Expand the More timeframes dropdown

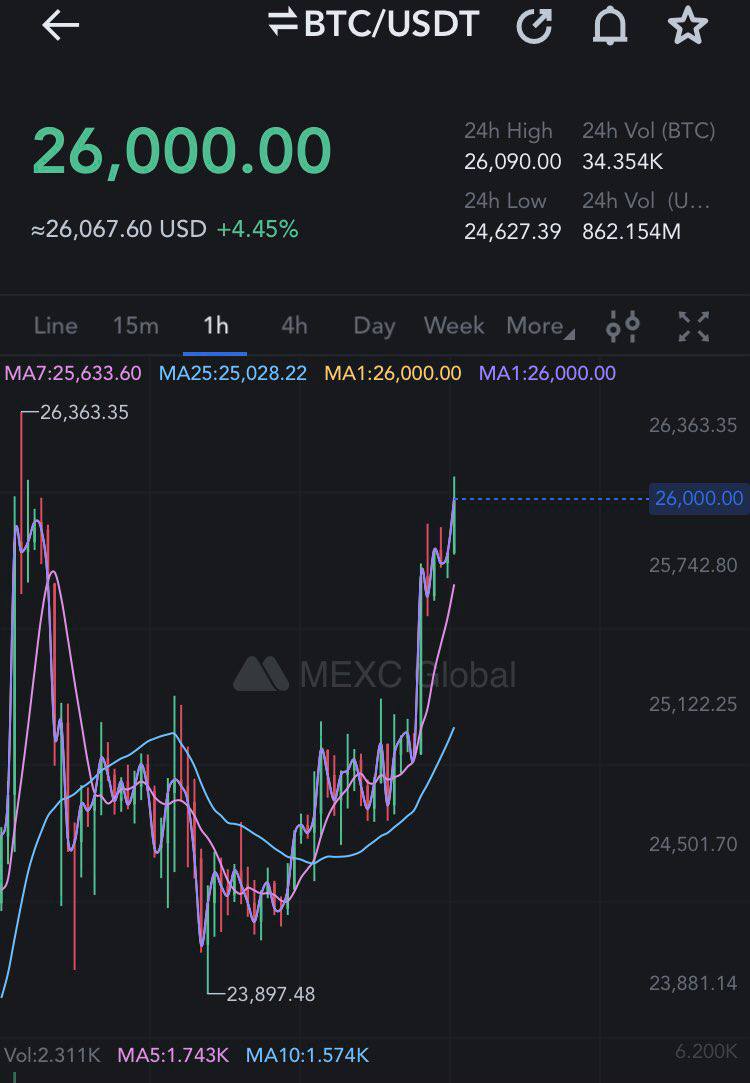(540, 326)
